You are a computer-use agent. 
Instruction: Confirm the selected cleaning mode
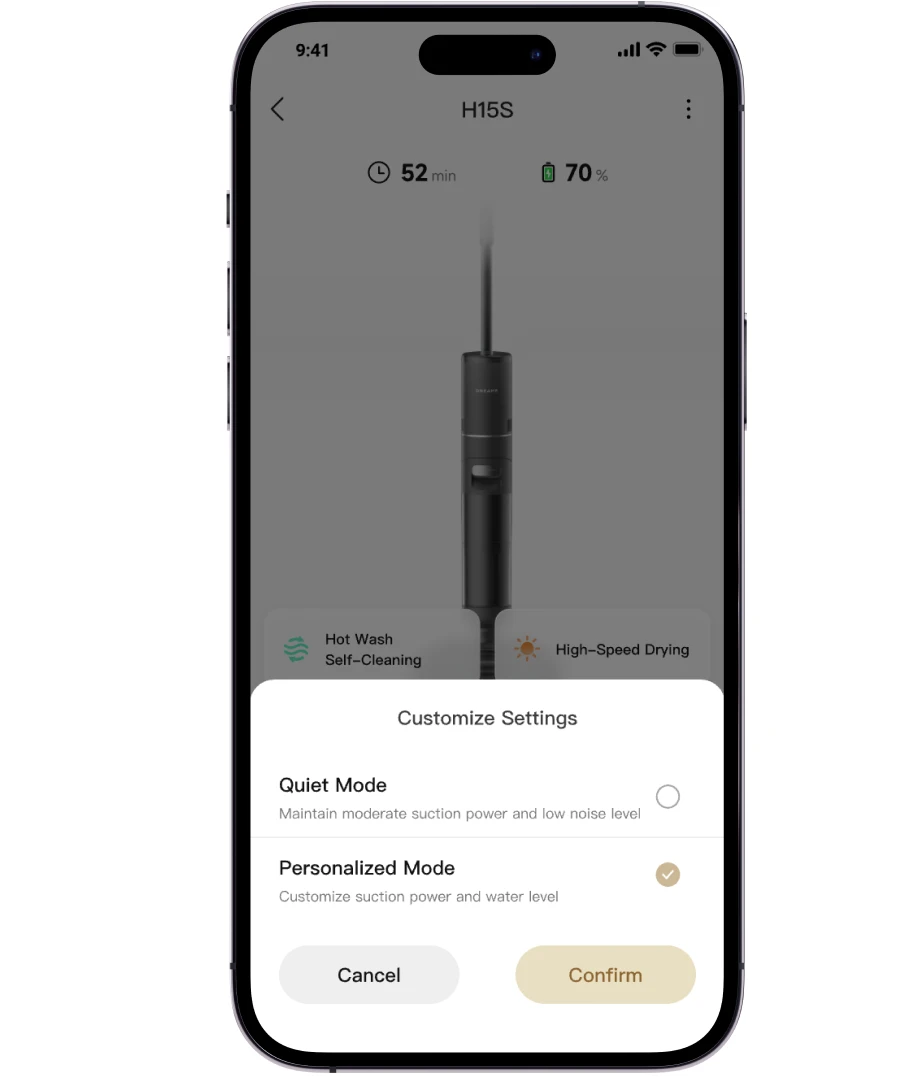click(605, 975)
